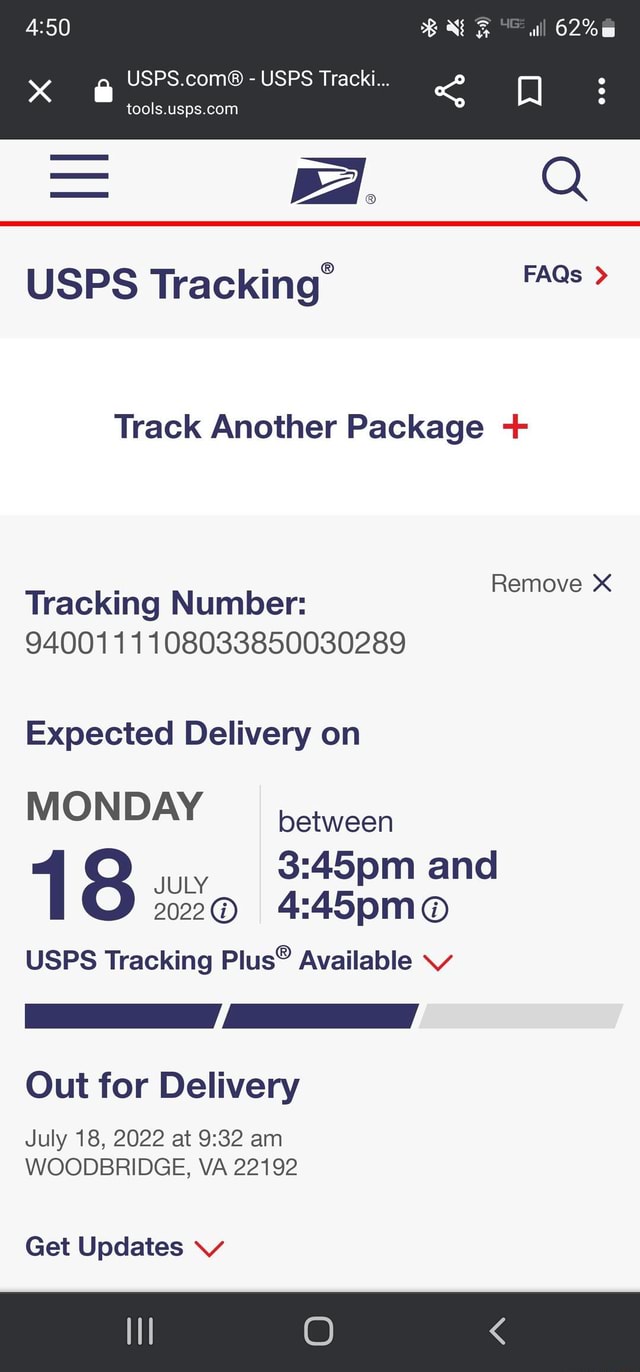
Task: Close the browser tab with X
Action: point(40,92)
